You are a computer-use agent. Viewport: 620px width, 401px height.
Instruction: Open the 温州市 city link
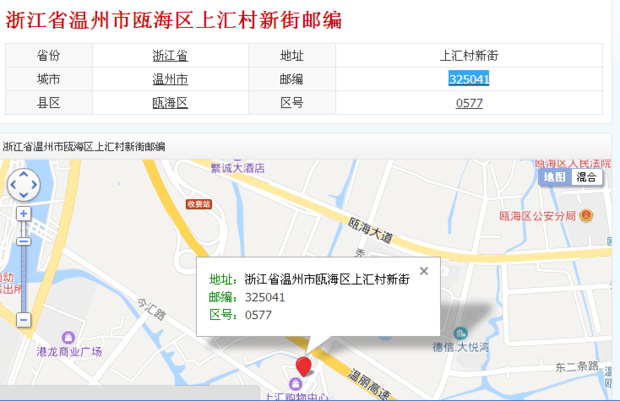(170, 79)
